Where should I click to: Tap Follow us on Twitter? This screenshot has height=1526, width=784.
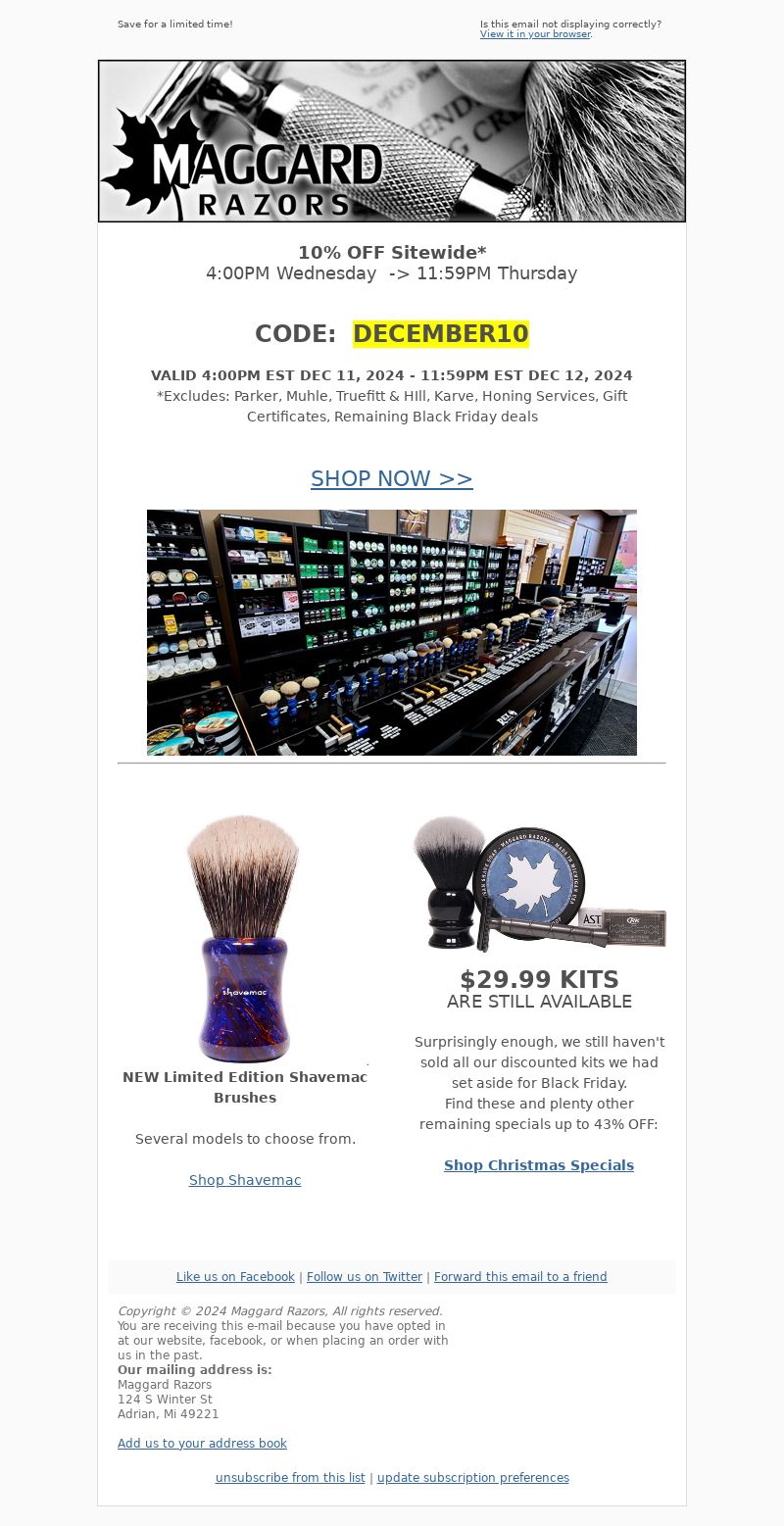click(x=365, y=1277)
